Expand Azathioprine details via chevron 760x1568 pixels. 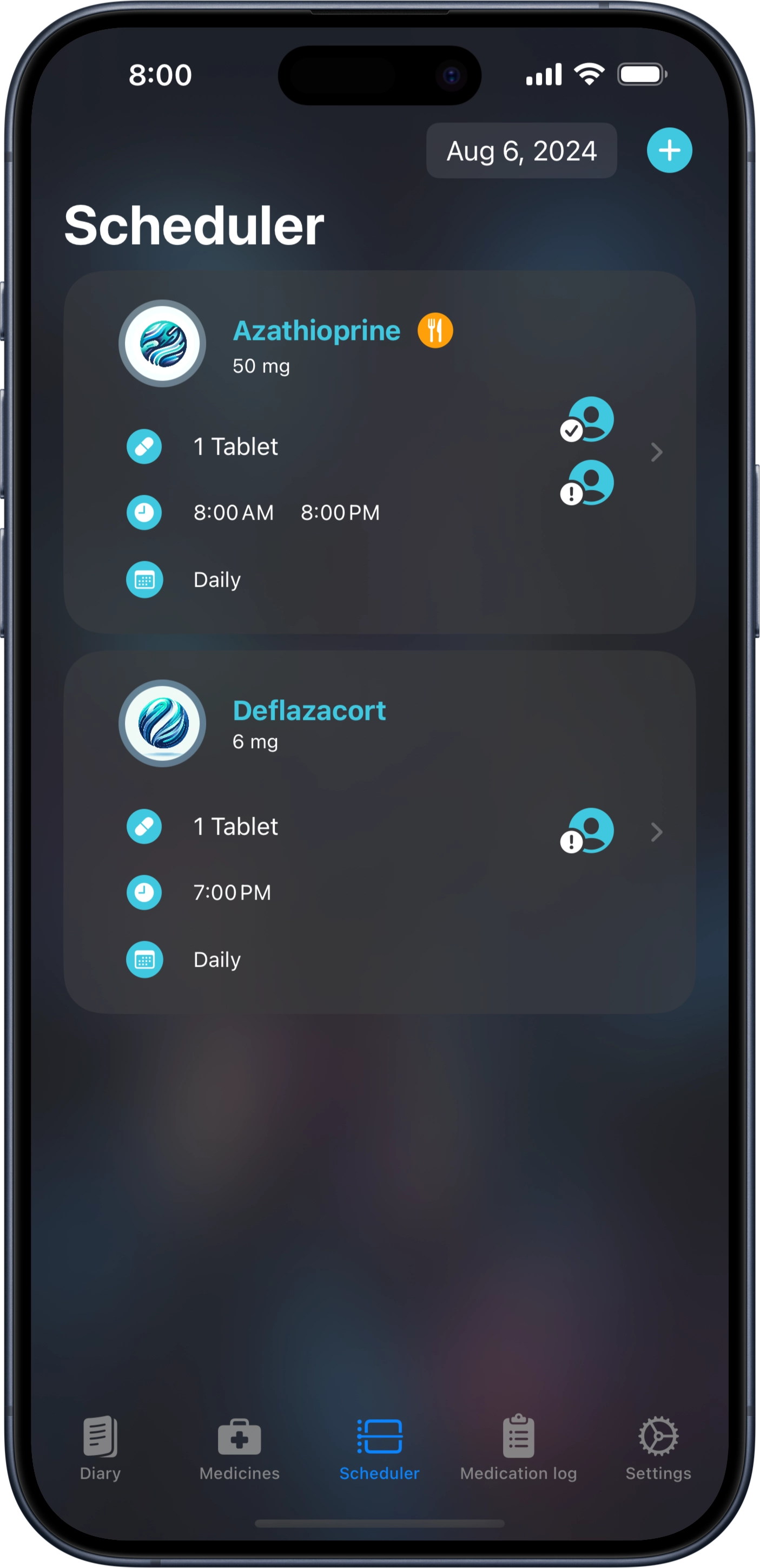(x=656, y=452)
